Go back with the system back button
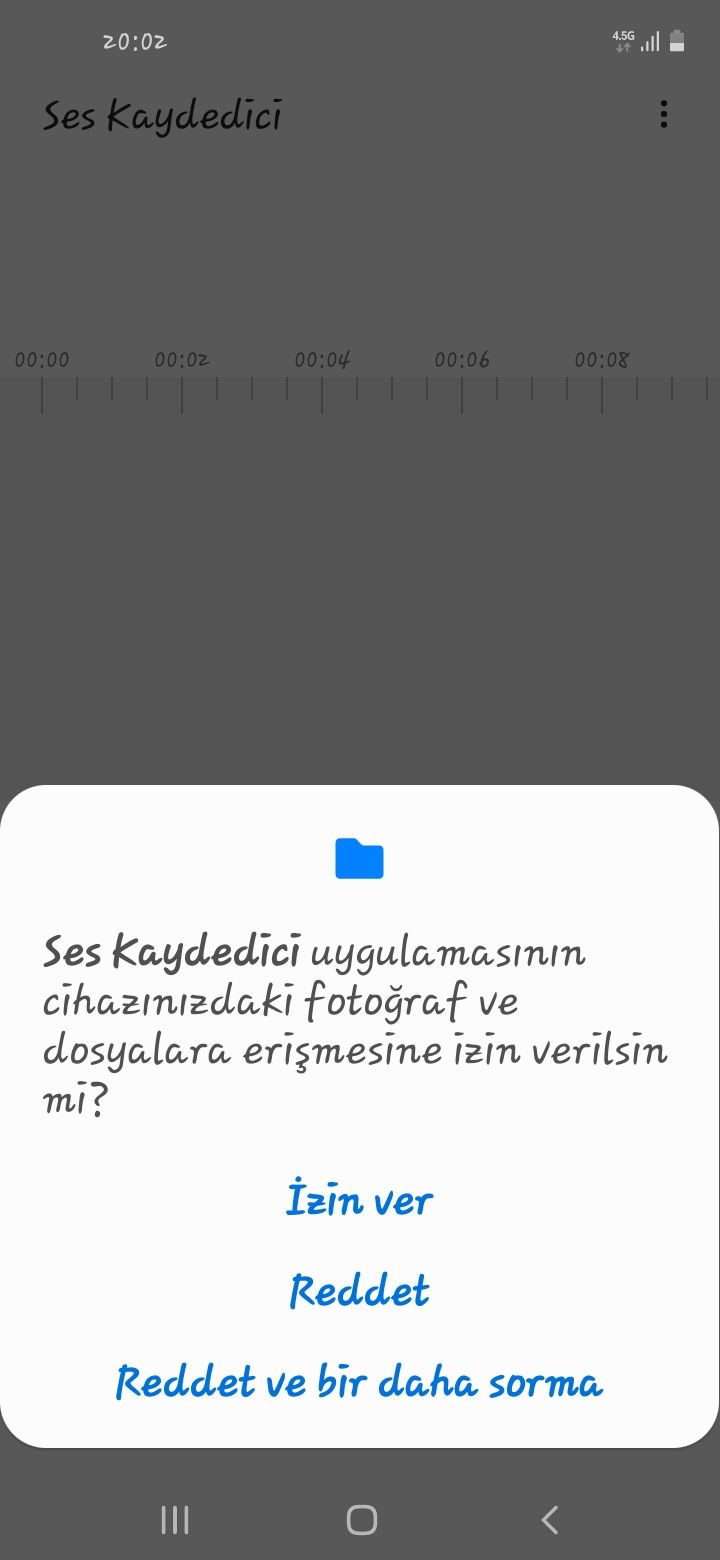The height and width of the screenshot is (1560, 720). (x=548, y=1520)
